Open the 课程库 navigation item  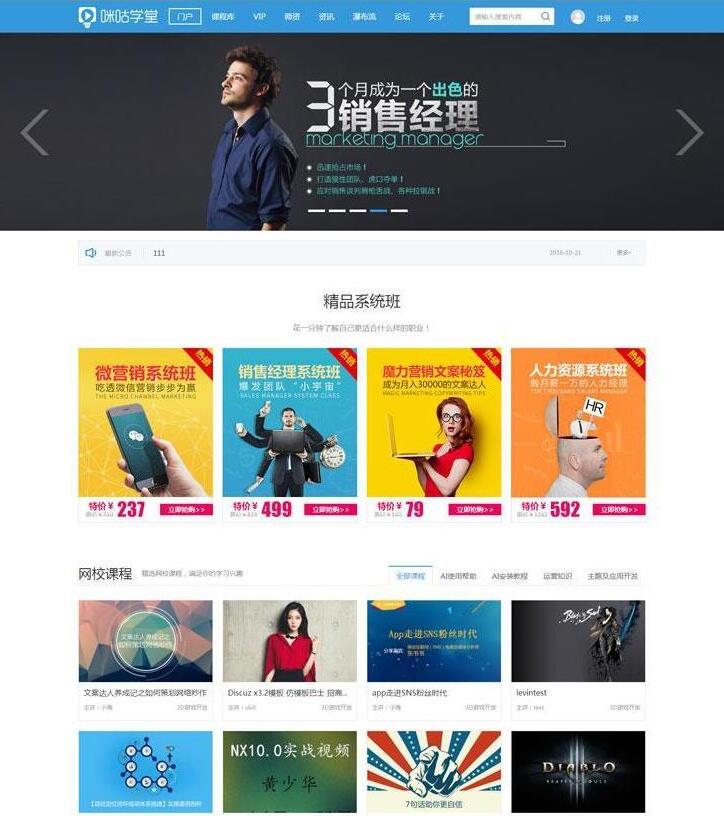click(222, 17)
